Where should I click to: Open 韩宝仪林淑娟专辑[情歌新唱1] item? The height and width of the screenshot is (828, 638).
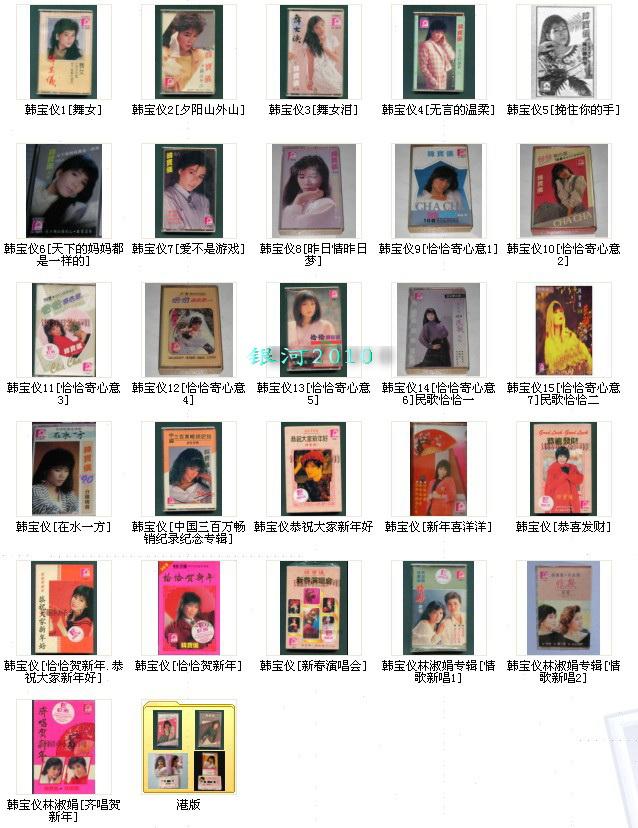(438, 607)
